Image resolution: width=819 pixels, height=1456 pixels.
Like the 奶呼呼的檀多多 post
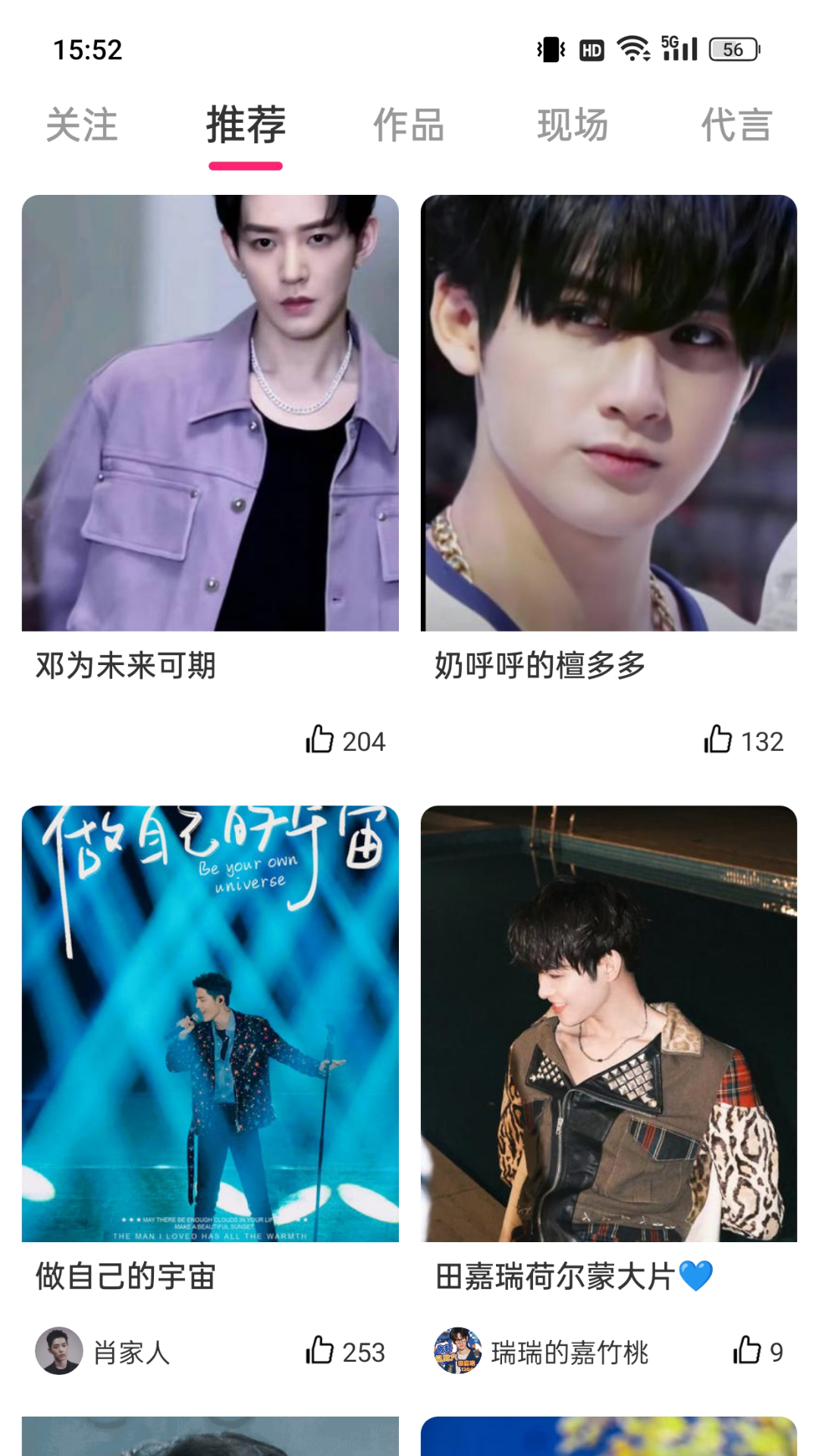[718, 739]
